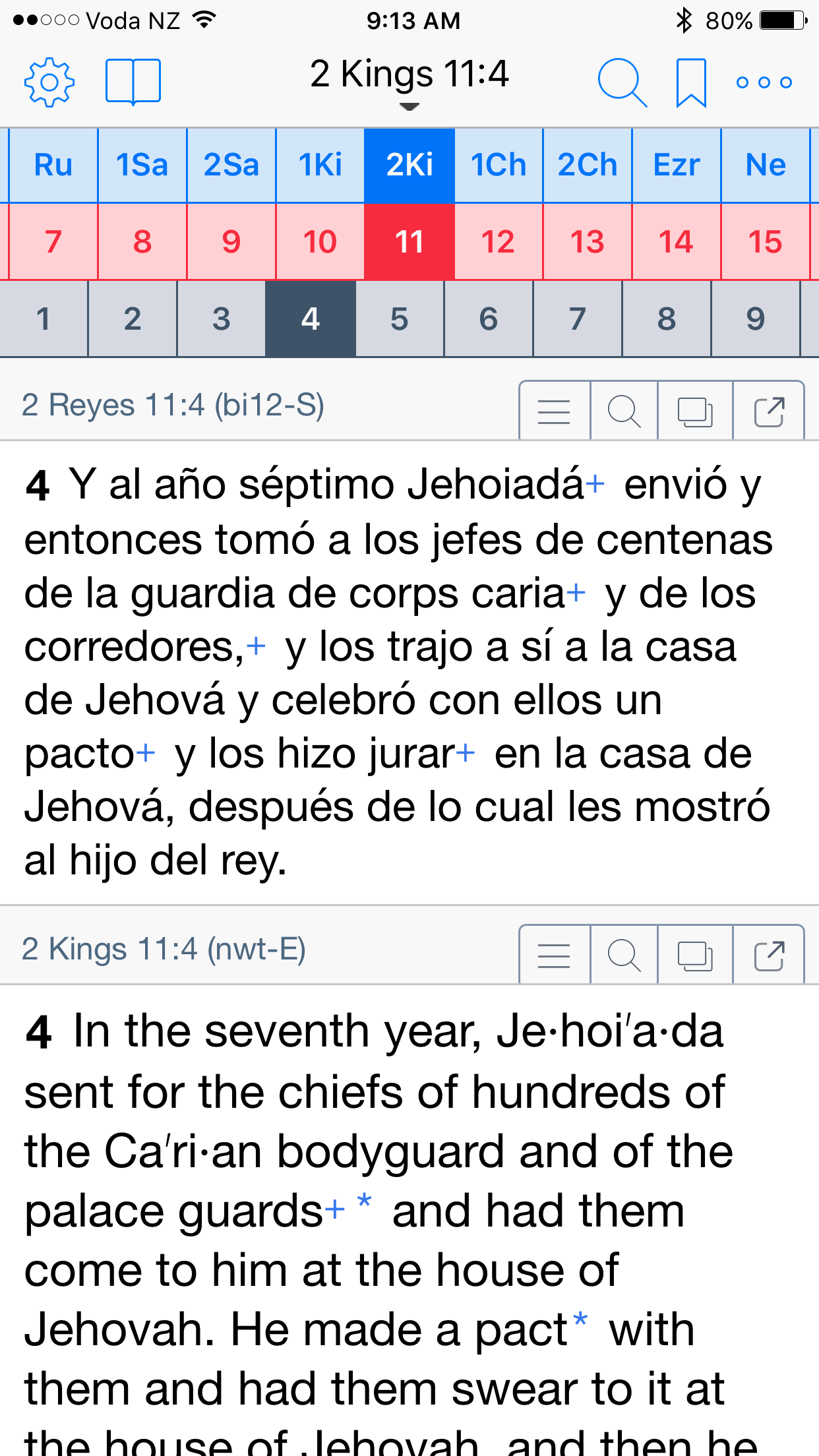Open the export icon for bi12-S
The height and width of the screenshot is (1456, 819).
coord(769,411)
